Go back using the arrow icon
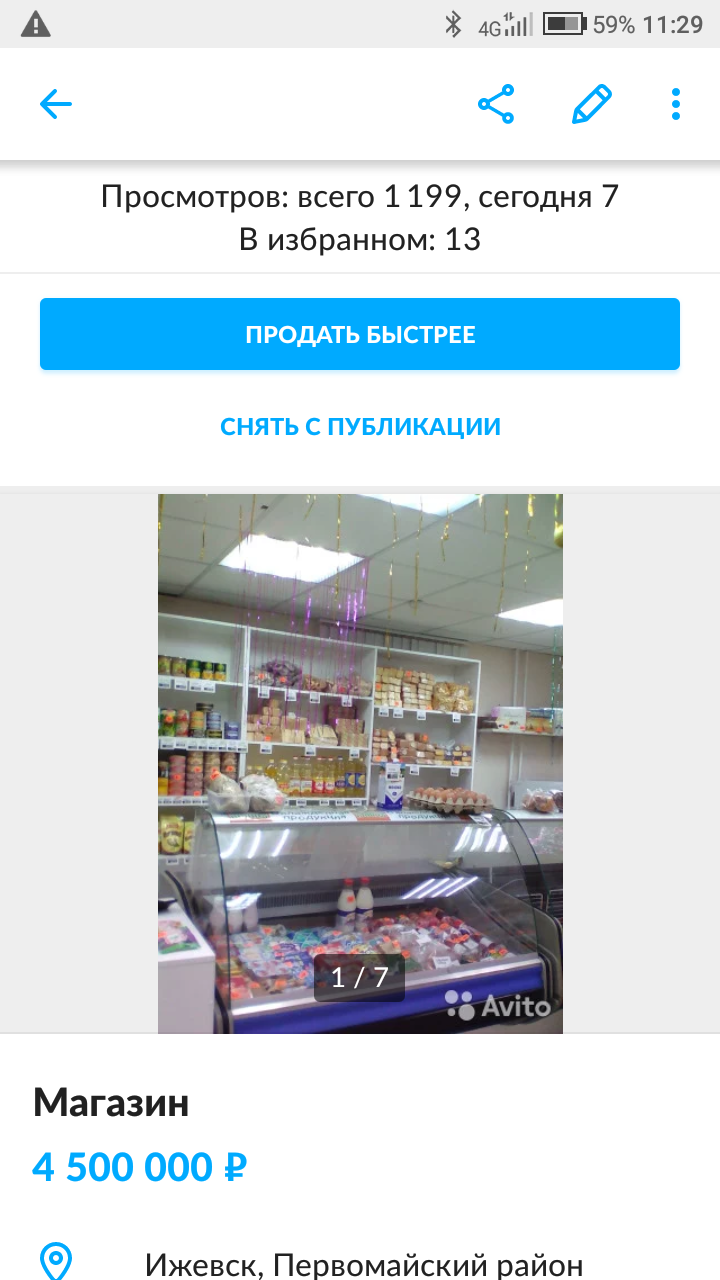Screen dimensions: 720x1280 [56, 104]
